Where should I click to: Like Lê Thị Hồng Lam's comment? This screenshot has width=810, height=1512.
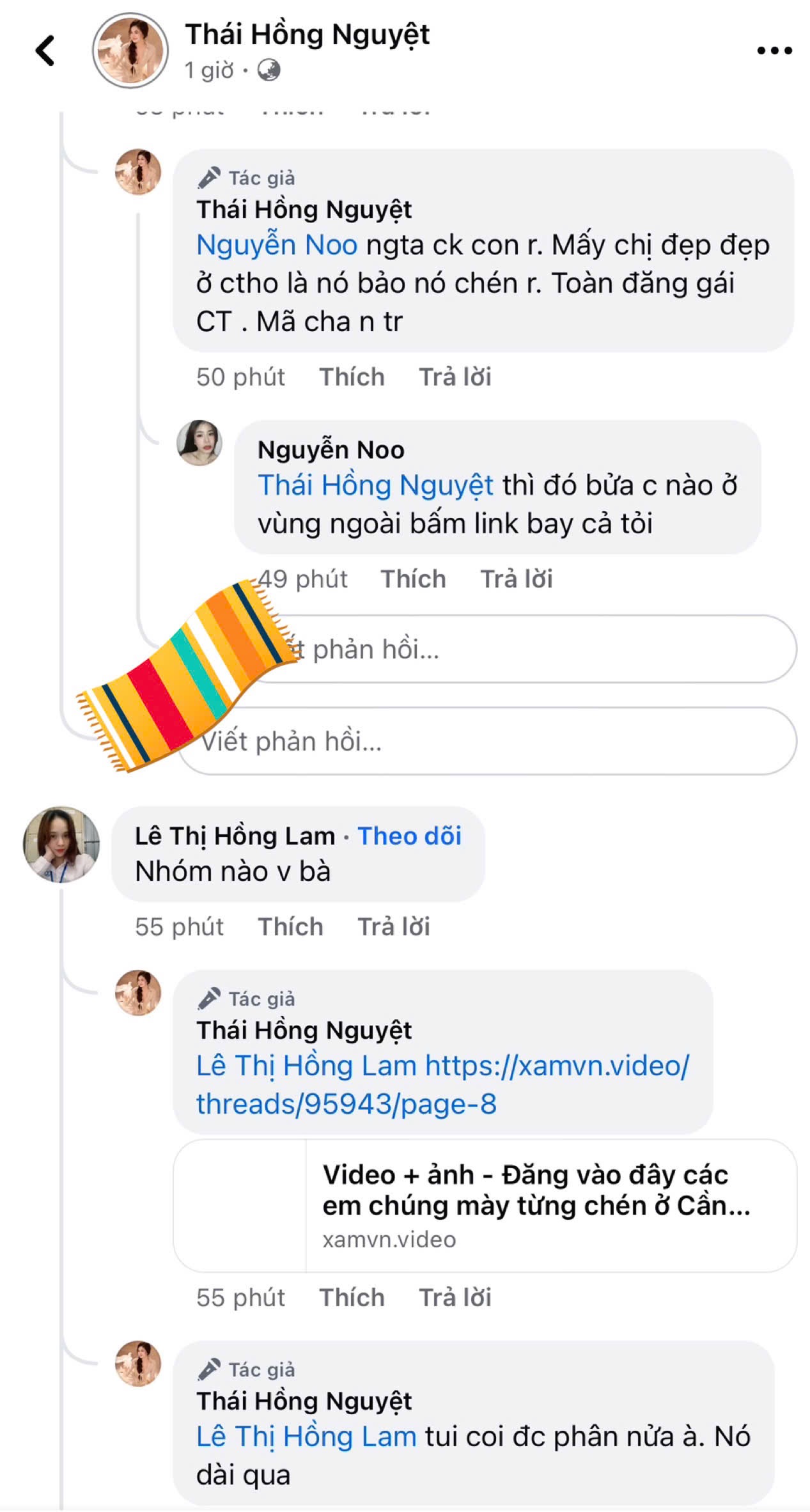[x=290, y=927]
